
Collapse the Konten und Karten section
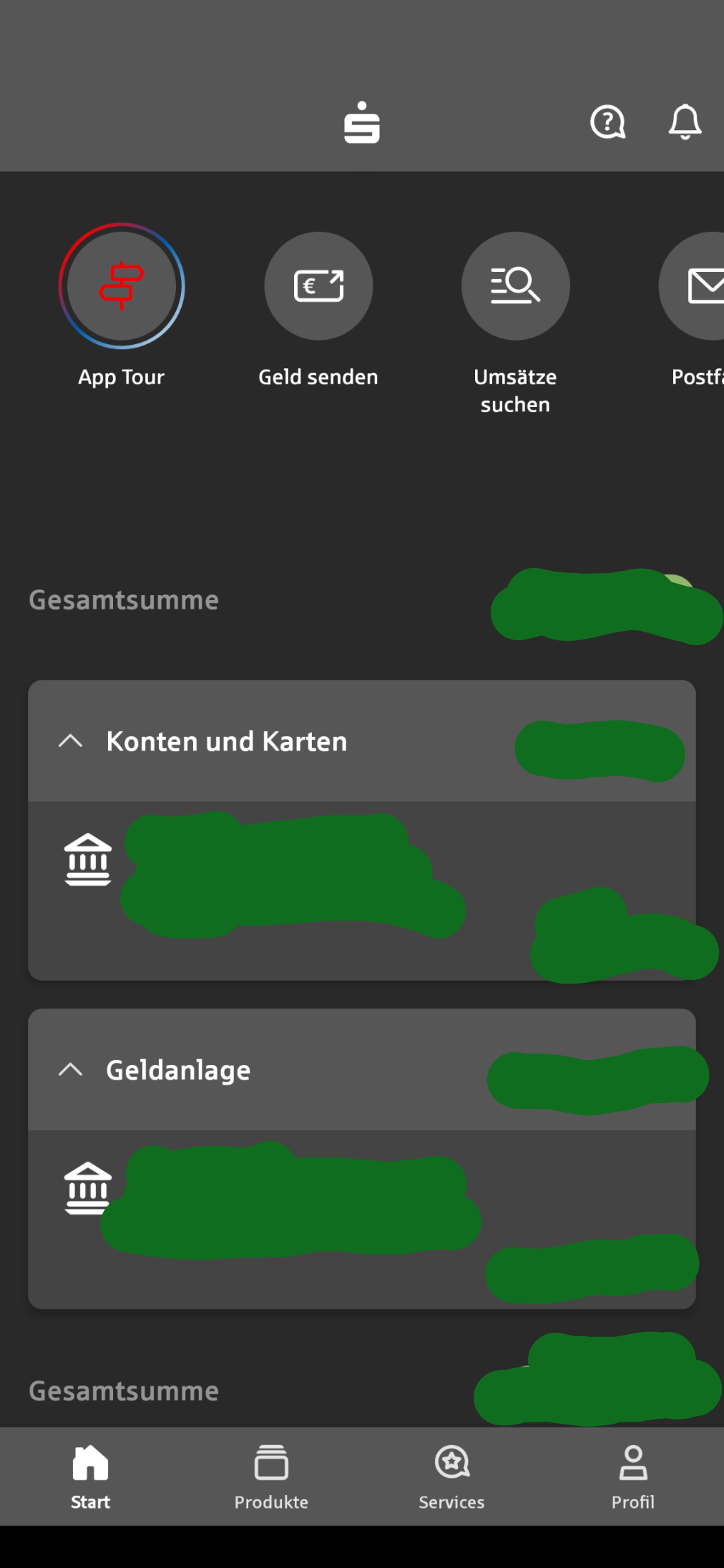tap(70, 741)
